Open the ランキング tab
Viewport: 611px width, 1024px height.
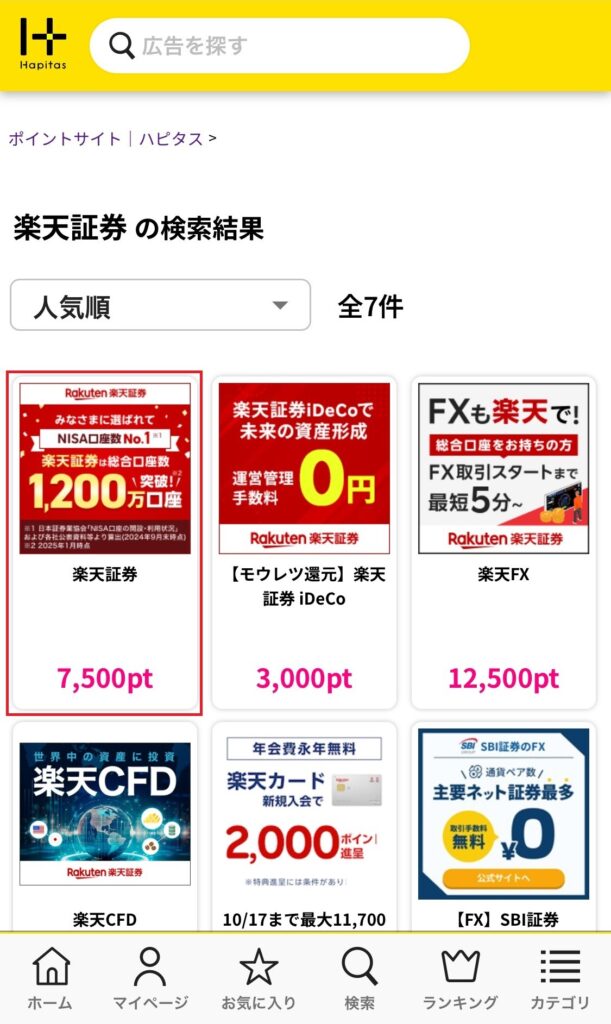pos(460,980)
